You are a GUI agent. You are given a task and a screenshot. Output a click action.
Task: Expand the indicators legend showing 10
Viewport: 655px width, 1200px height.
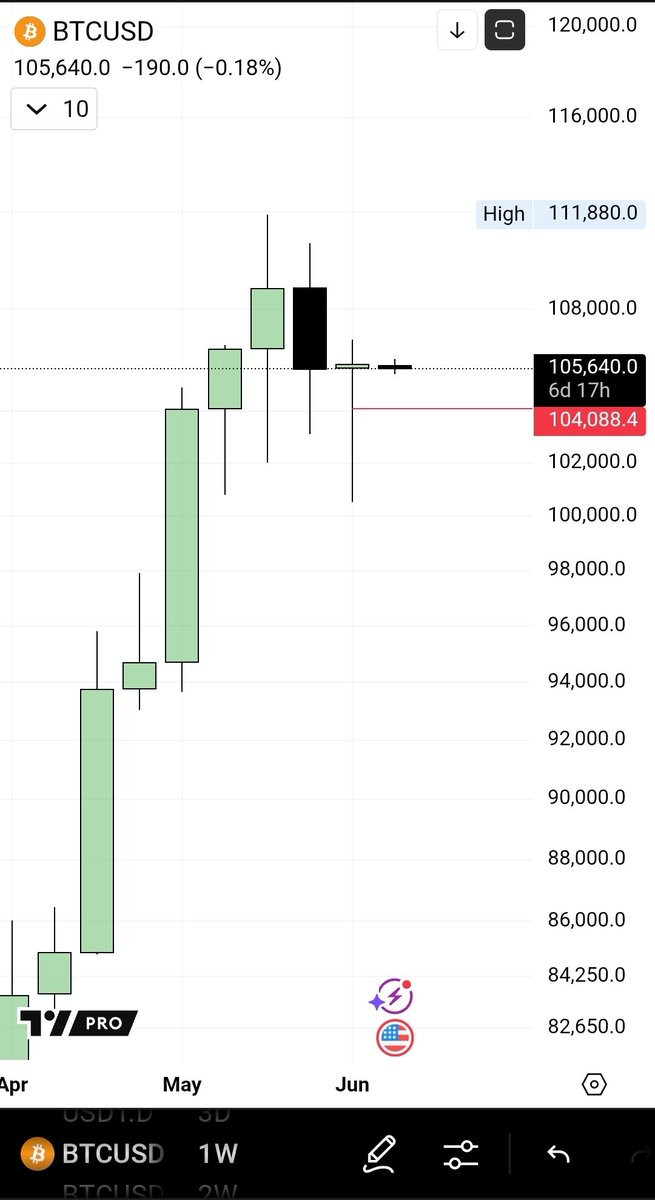tap(55, 109)
